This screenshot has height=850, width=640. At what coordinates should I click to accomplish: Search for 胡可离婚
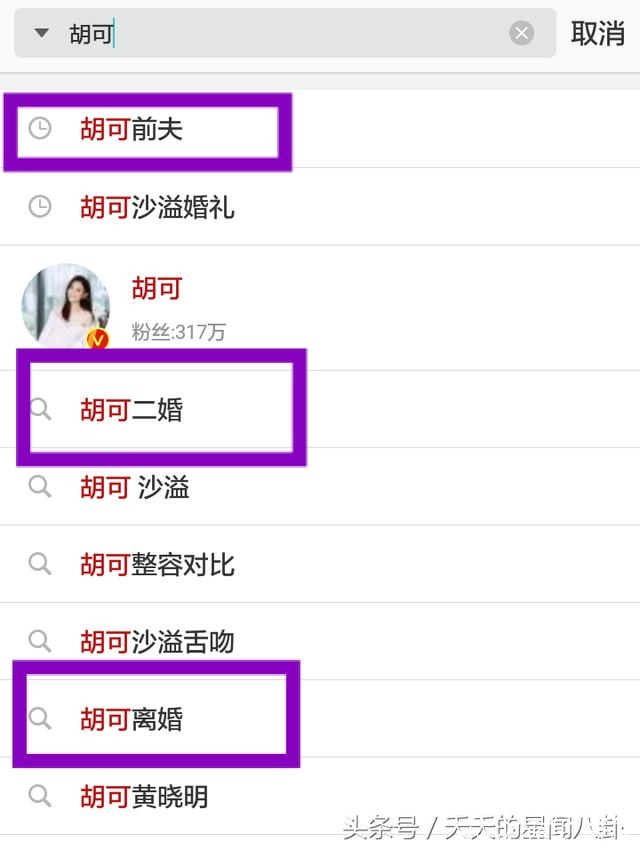point(132,718)
